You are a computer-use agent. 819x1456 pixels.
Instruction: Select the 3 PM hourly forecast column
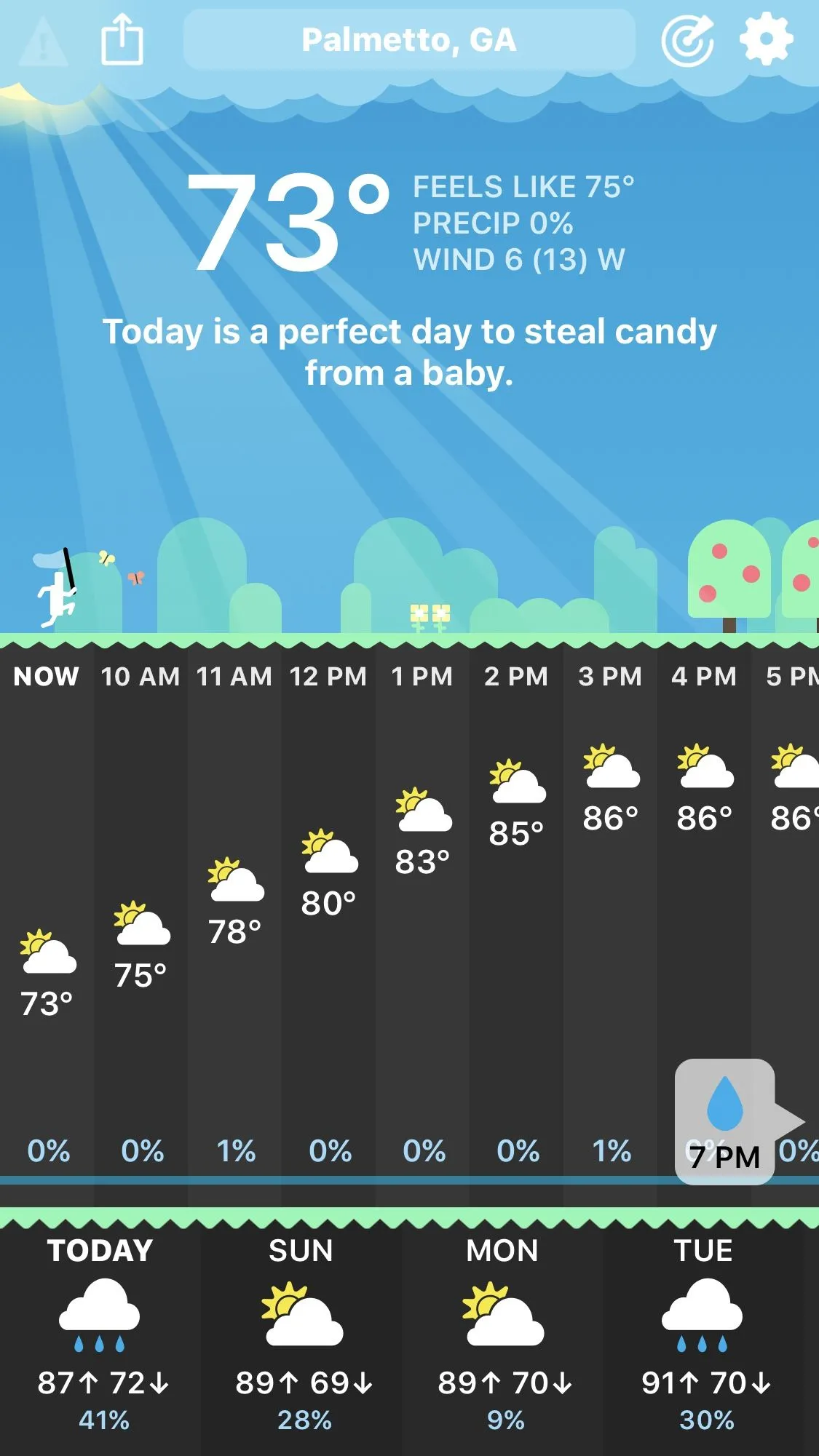pyautogui.click(x=610, y=910)
